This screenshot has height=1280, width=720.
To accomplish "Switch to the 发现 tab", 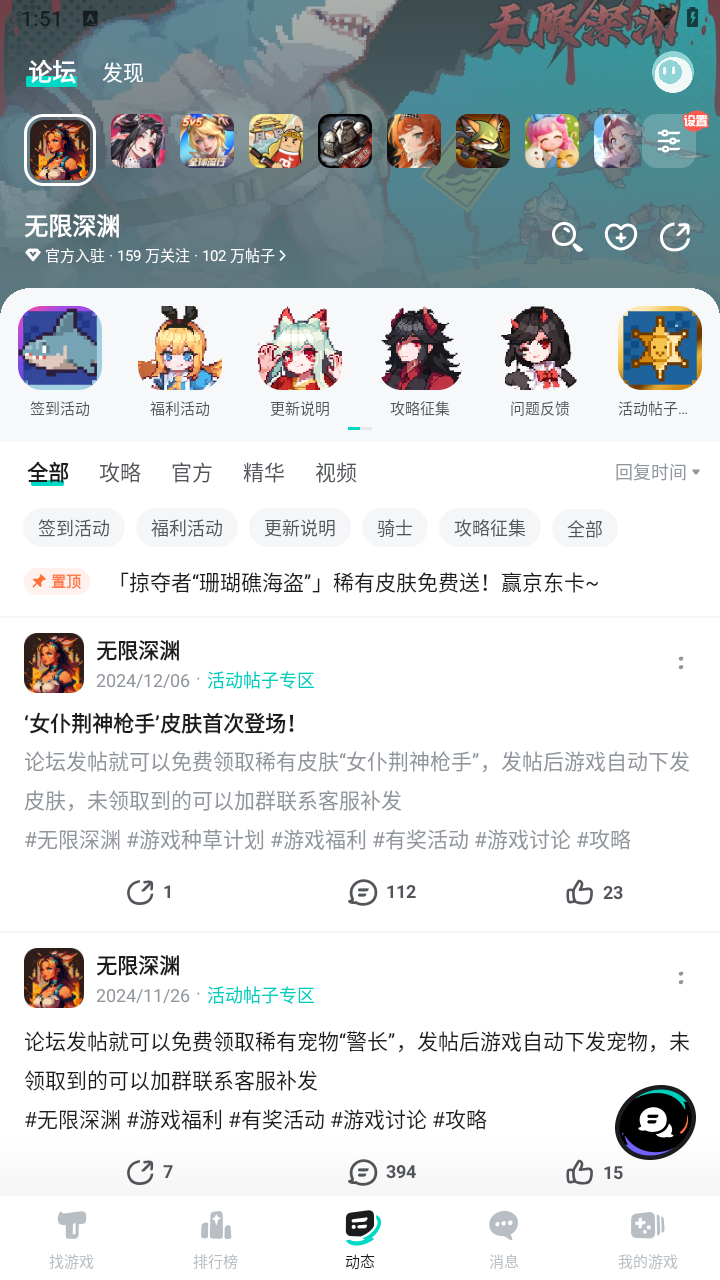I will (x=123, y=73).
